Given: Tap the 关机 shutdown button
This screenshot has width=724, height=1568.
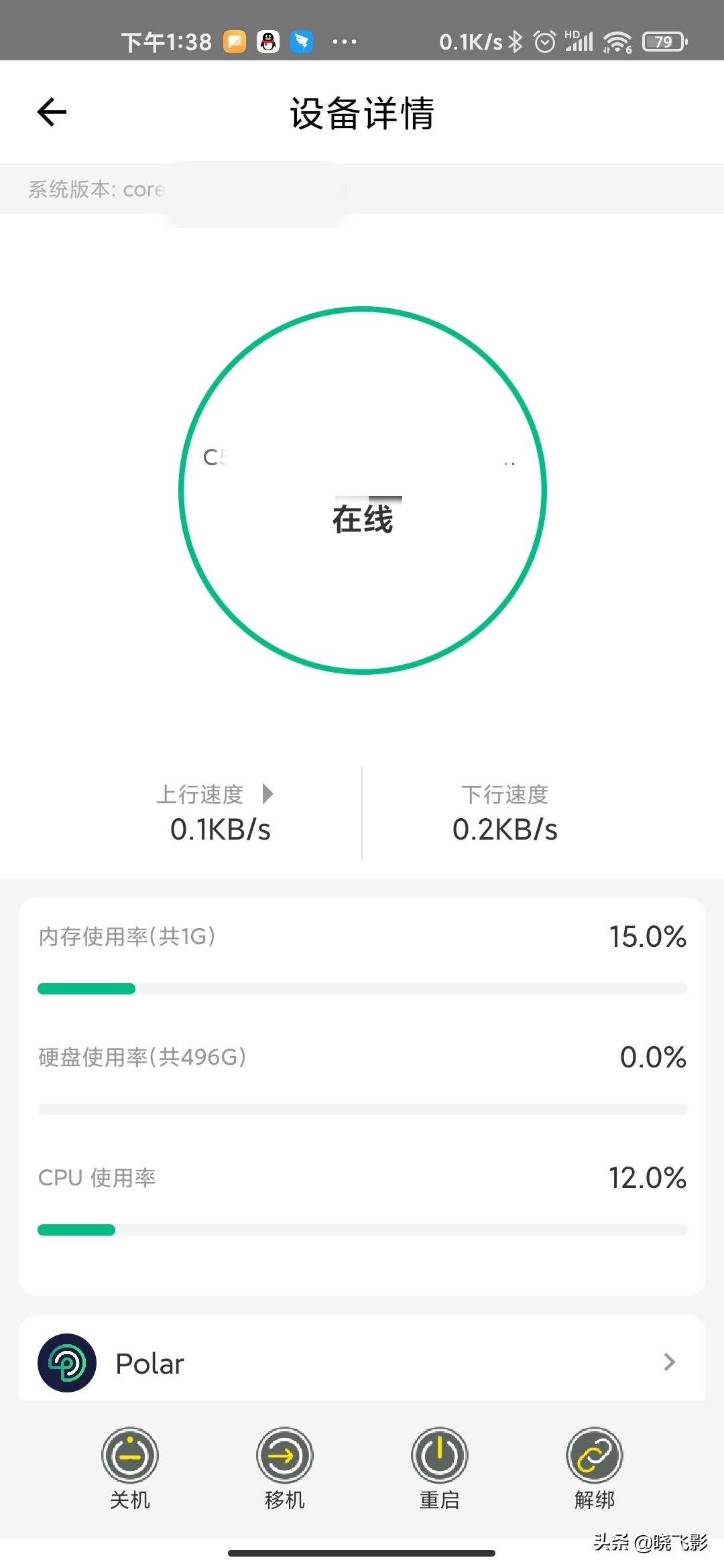Looking at the screenshot, I should [129, 1455].
